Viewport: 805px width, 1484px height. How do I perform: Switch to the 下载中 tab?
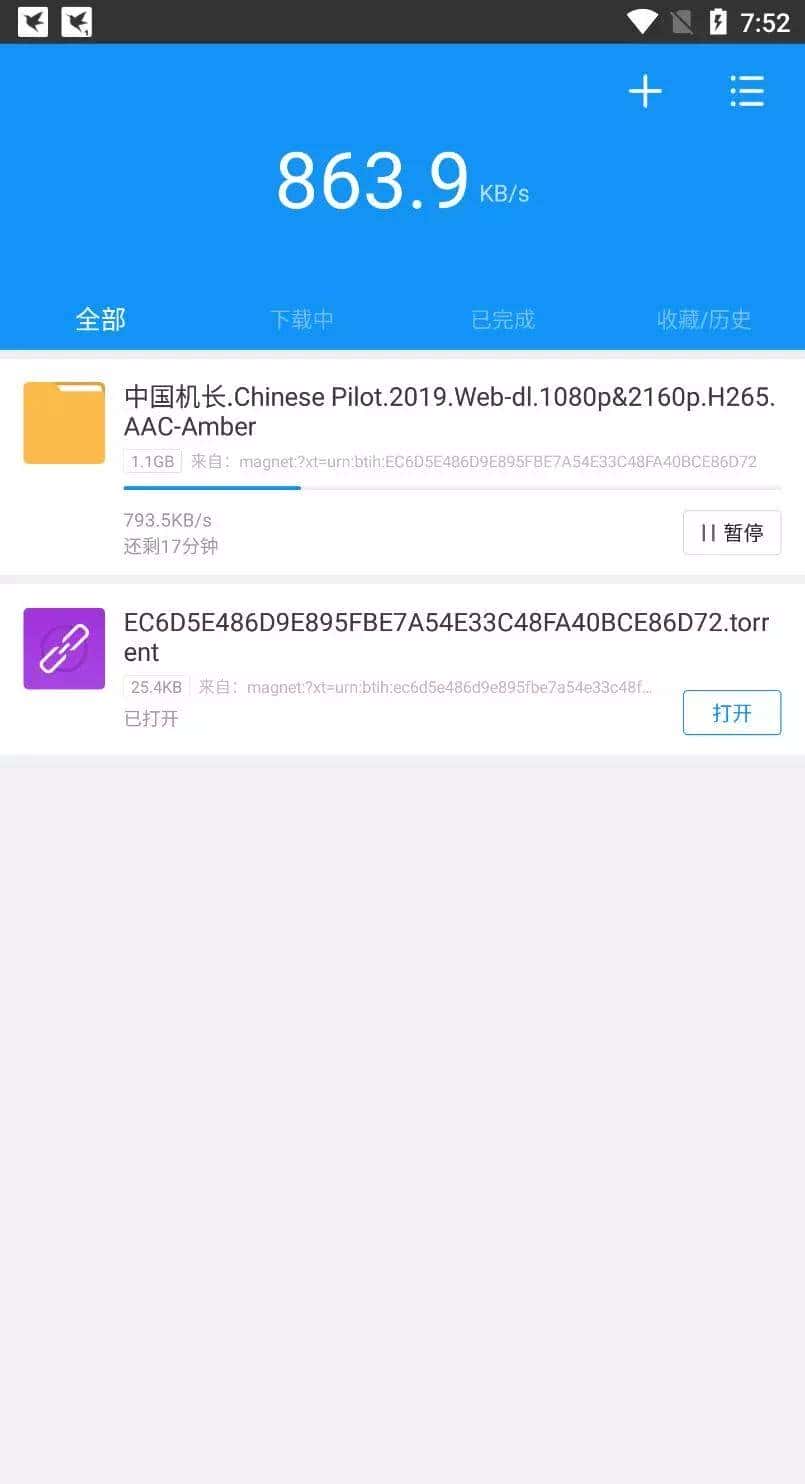click(301, 319)
